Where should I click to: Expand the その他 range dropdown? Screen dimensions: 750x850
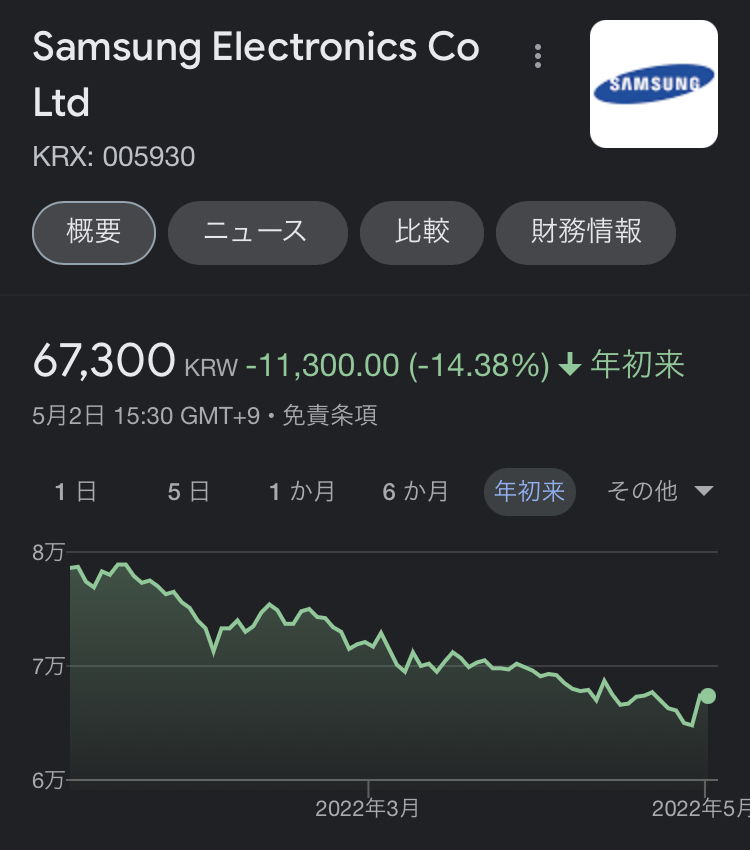660,492
